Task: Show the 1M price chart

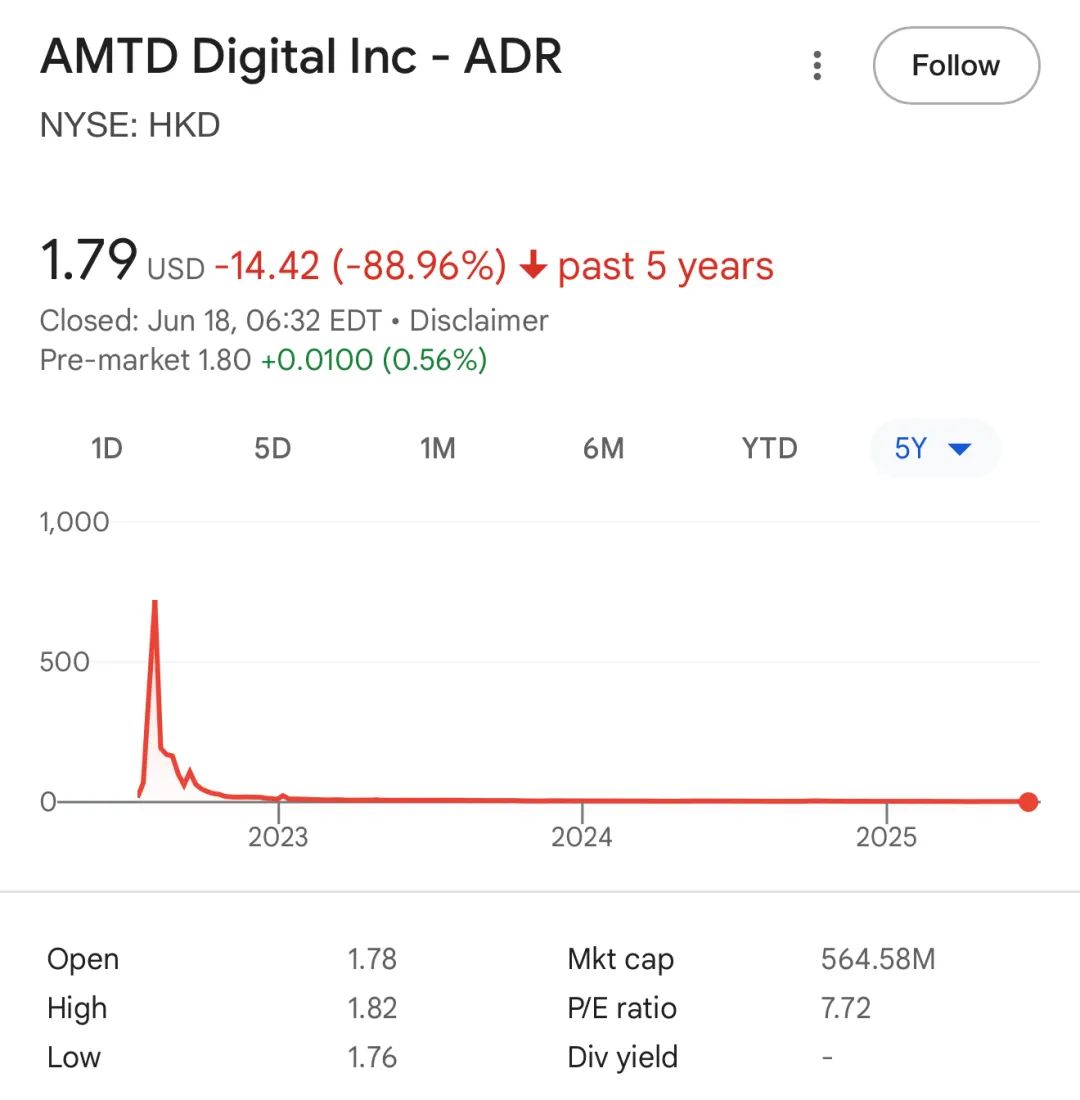Action: (x=438, y=448)
